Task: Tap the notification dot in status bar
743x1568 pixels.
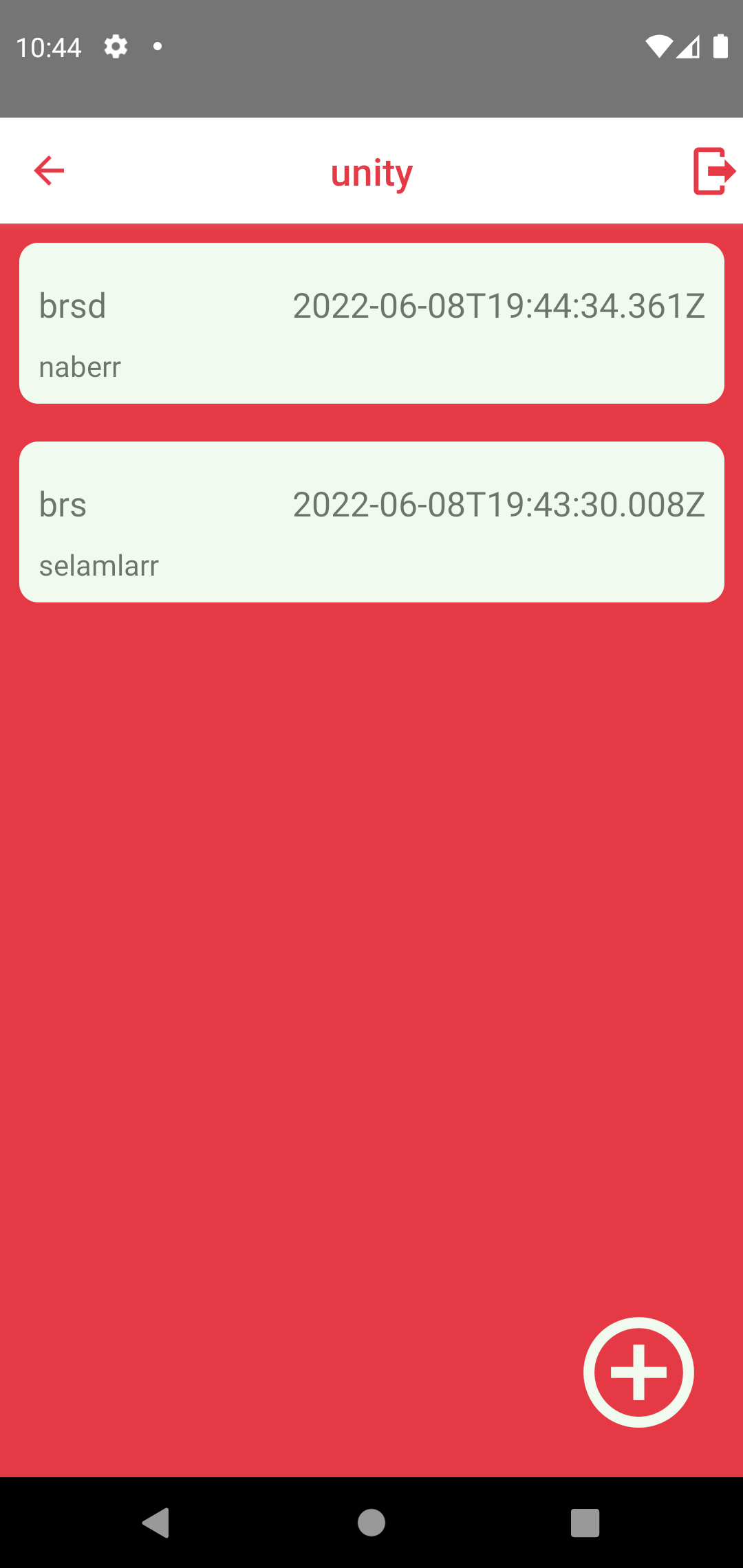Action: tap(158, 46)
